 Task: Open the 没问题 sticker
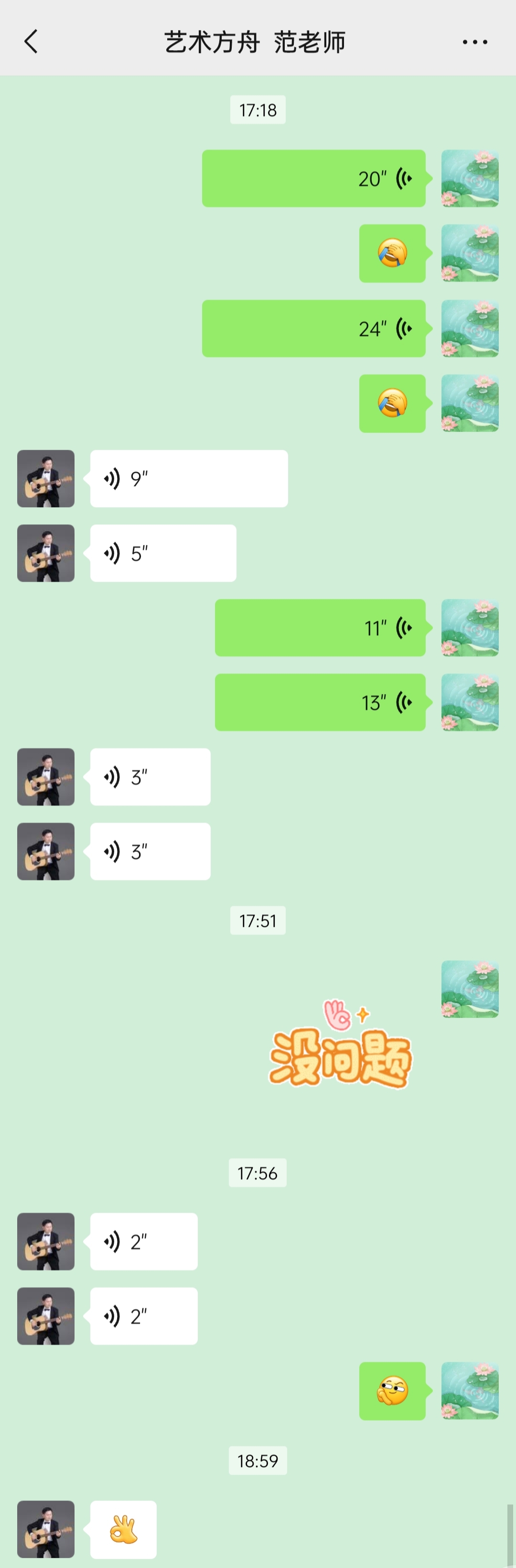pos(341,1045)
